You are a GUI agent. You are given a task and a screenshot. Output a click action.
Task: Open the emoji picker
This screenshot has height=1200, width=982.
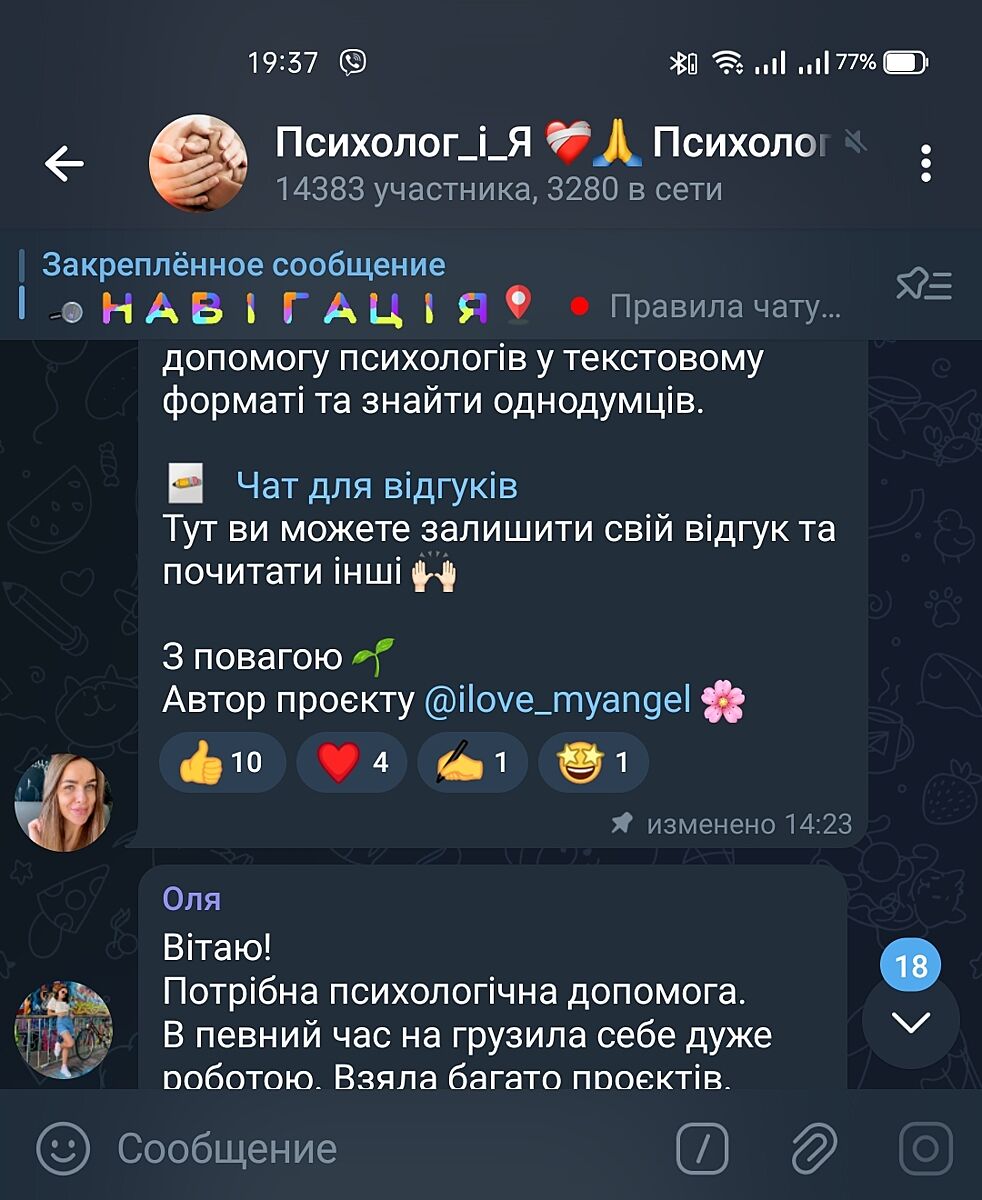pos(63,1149)
